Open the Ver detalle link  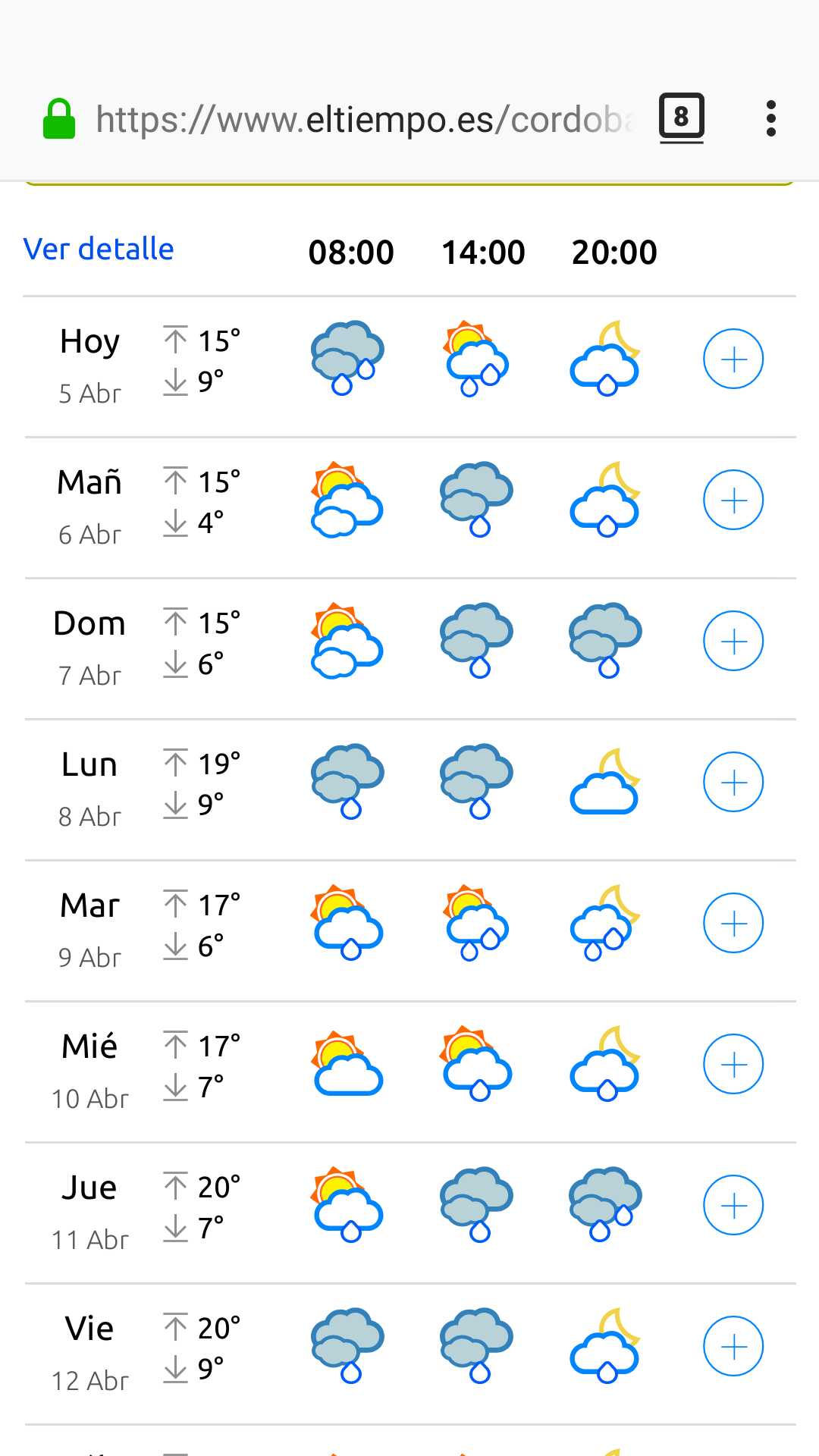(99, 249)
